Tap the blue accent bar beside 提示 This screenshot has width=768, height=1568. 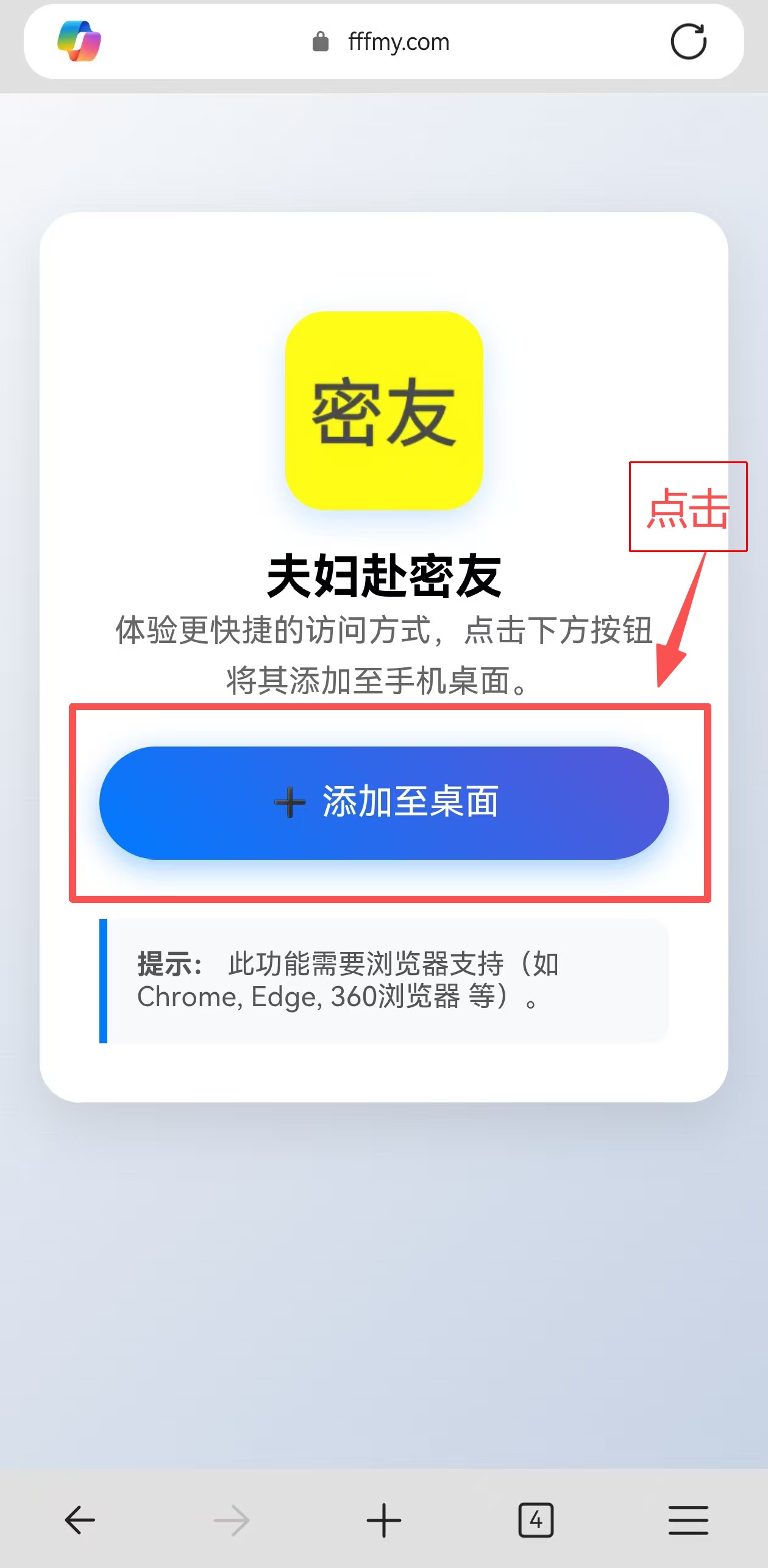[x=104, y=981]
